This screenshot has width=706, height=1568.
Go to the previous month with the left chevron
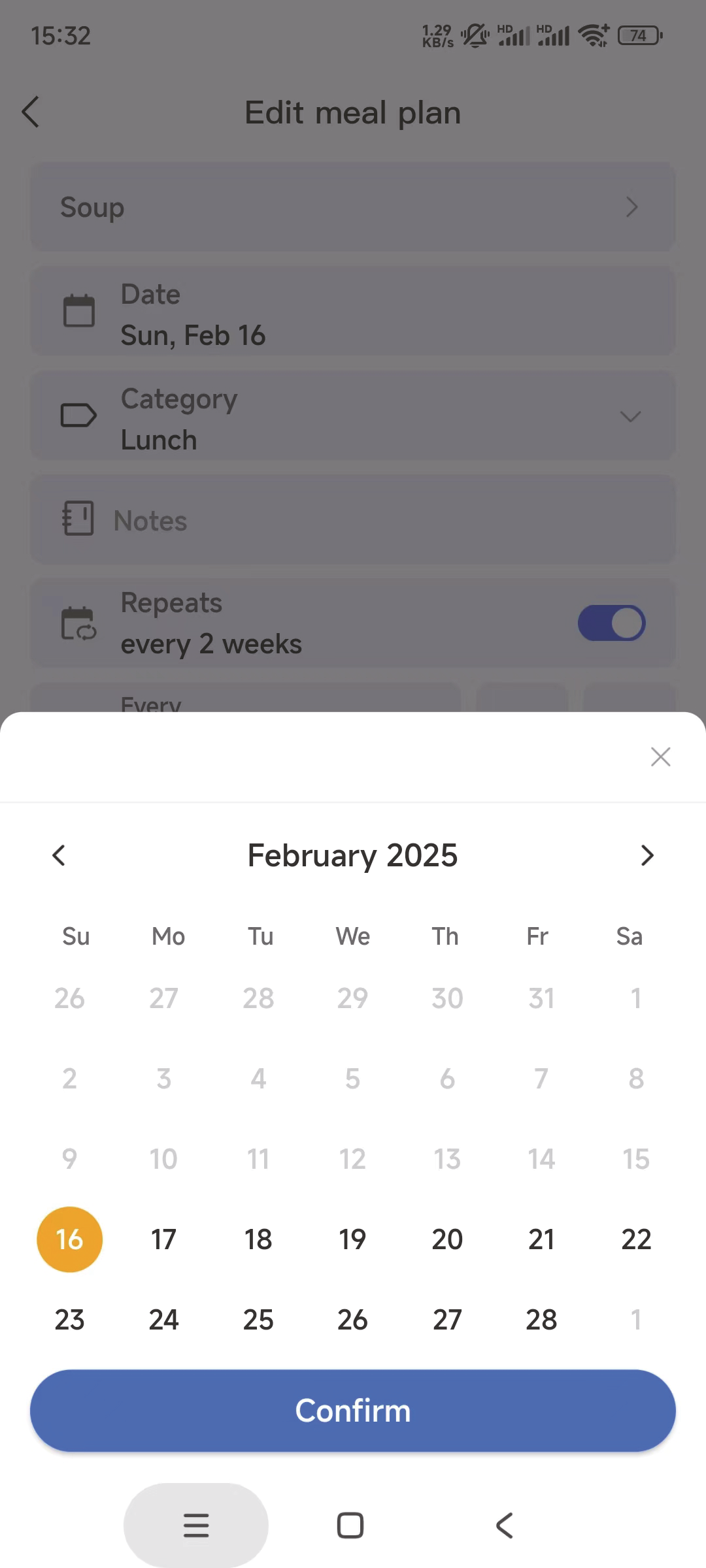(x=58, y=855)
